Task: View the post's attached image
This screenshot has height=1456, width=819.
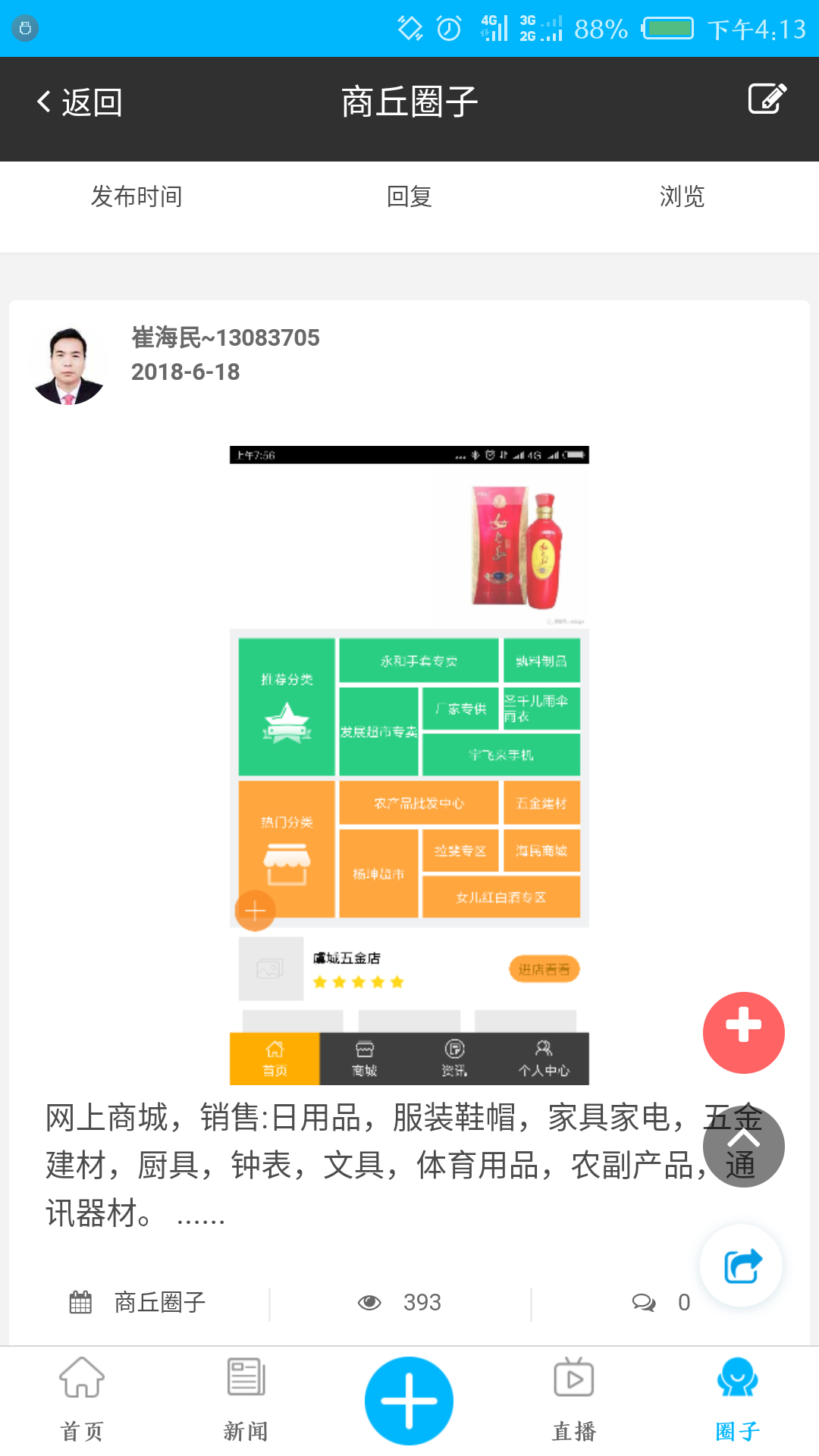Action: click(x=409, y=765)
